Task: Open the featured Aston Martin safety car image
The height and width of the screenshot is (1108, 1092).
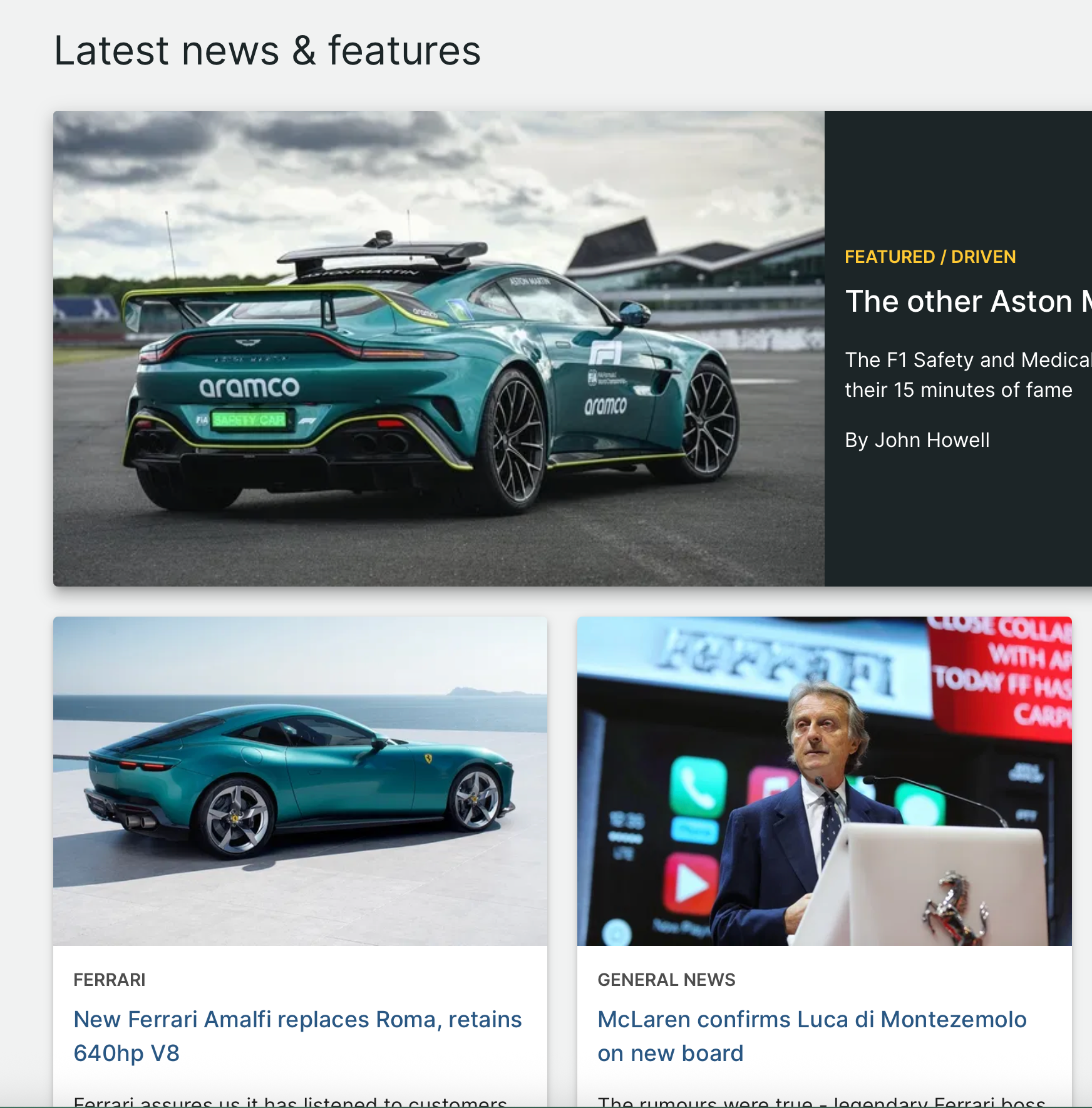Action: click(x=438, y=348)
